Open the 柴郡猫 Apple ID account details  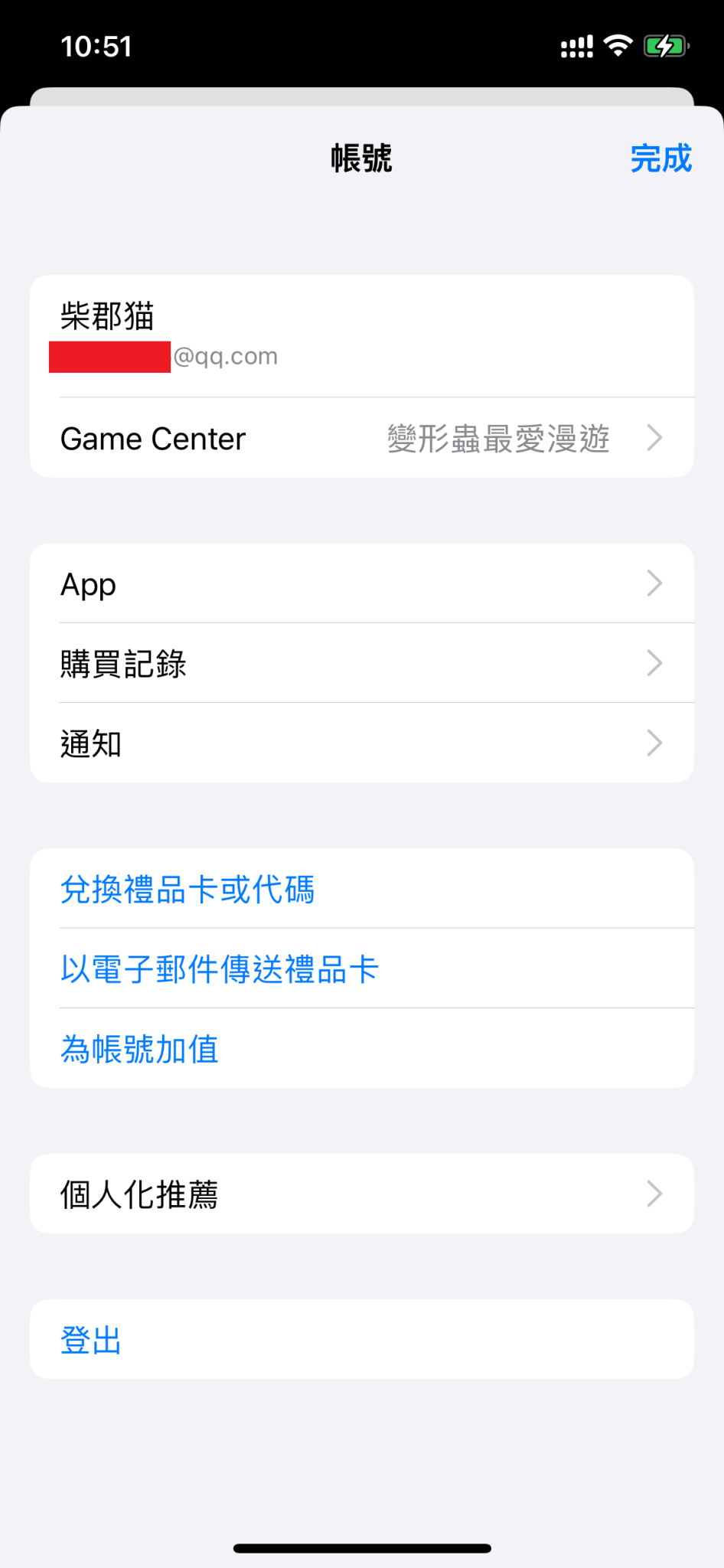(x=361, y=335)
